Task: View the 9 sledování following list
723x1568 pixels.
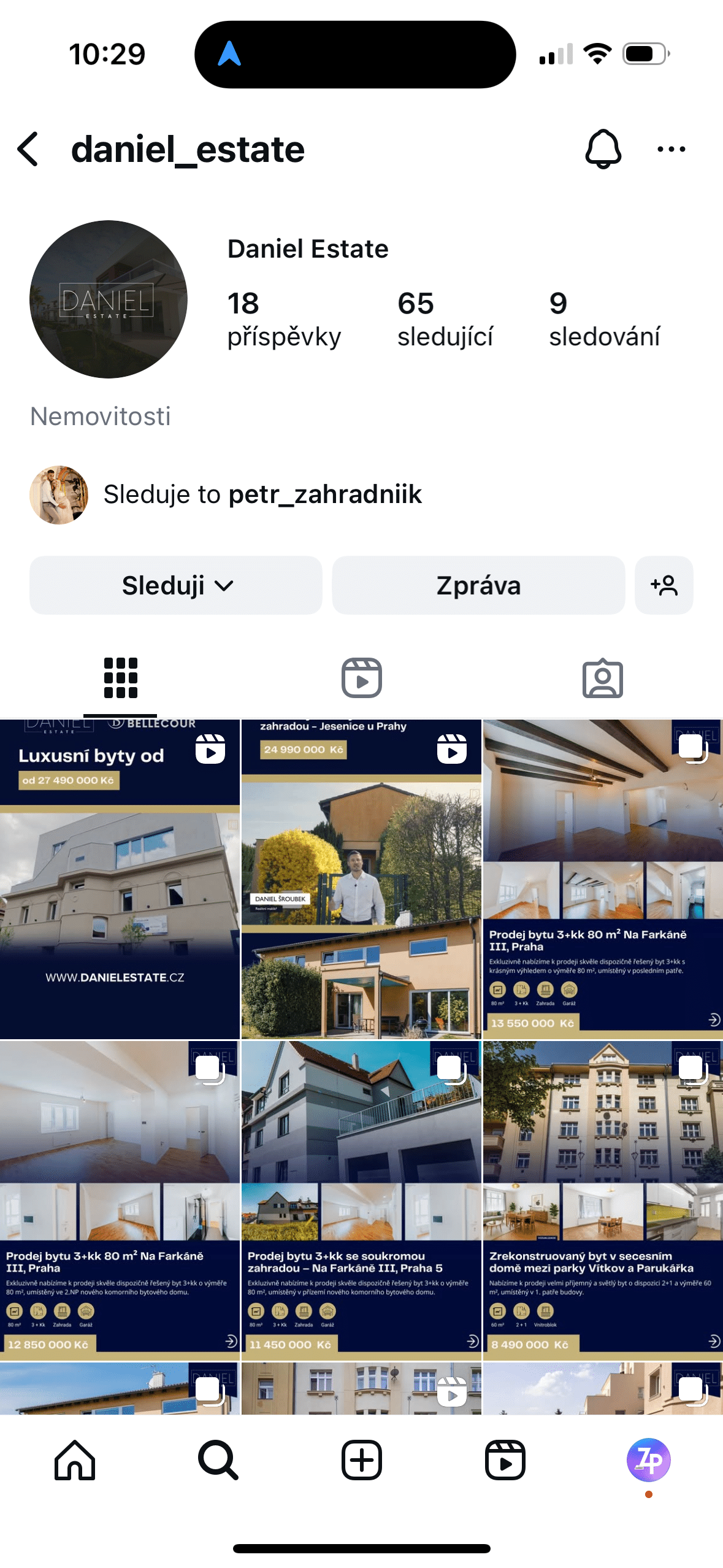Action: click(x=604, y=319)
